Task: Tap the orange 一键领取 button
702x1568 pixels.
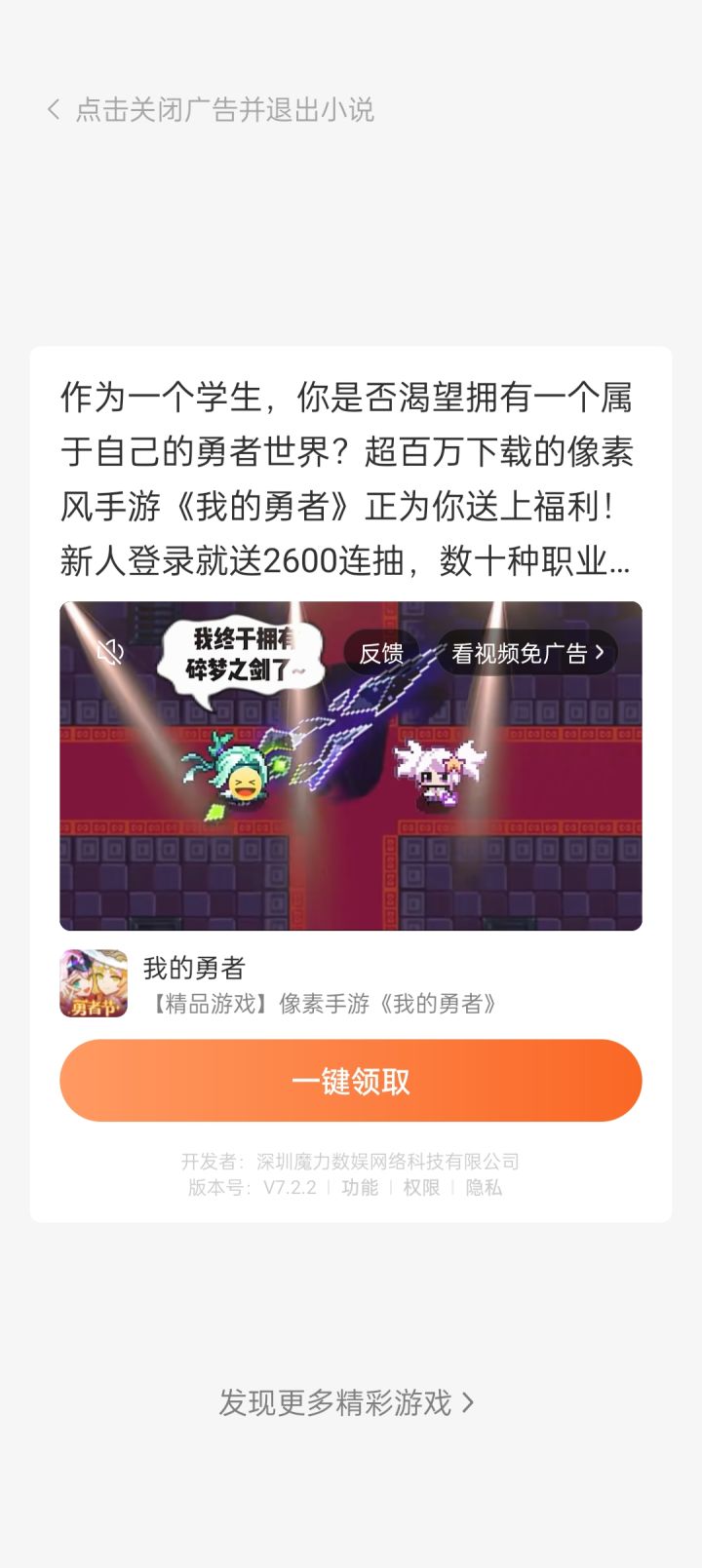Action: click(x=351, y=1080)
